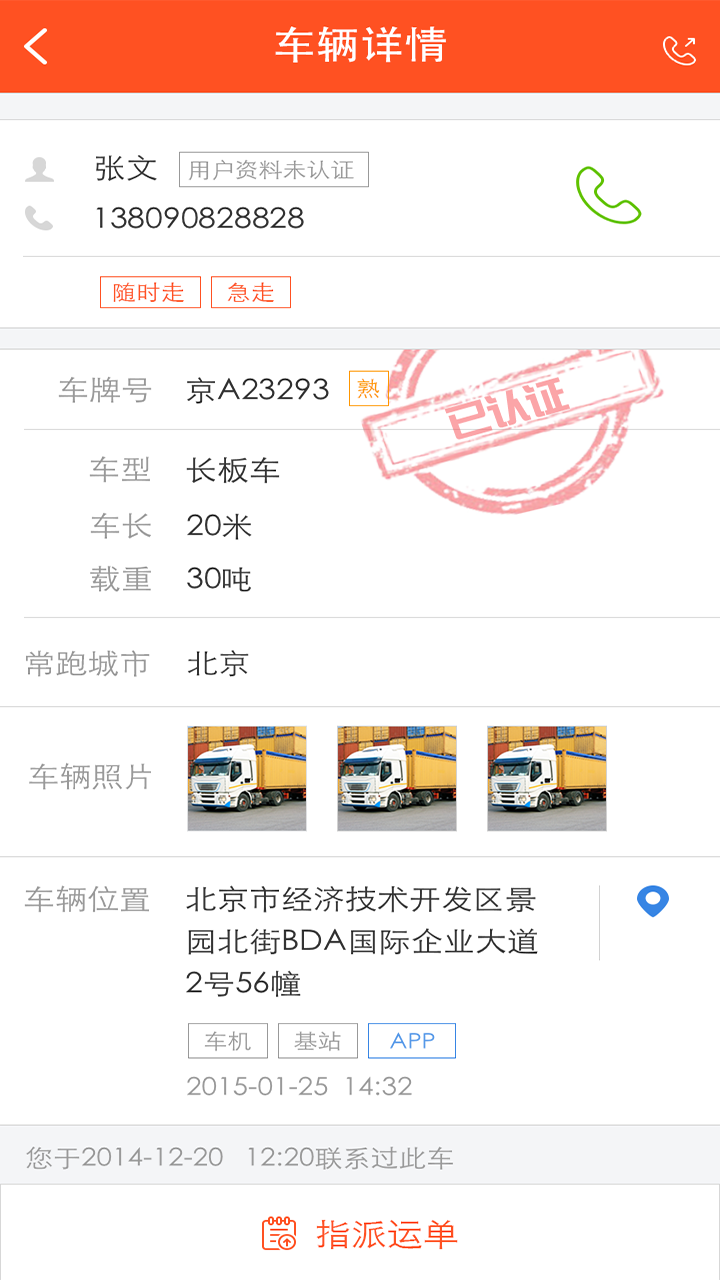Viewport: 720px width, 1280px height.
Task: Tap the phone number 138090828828
Action: [x=198, y=217]
